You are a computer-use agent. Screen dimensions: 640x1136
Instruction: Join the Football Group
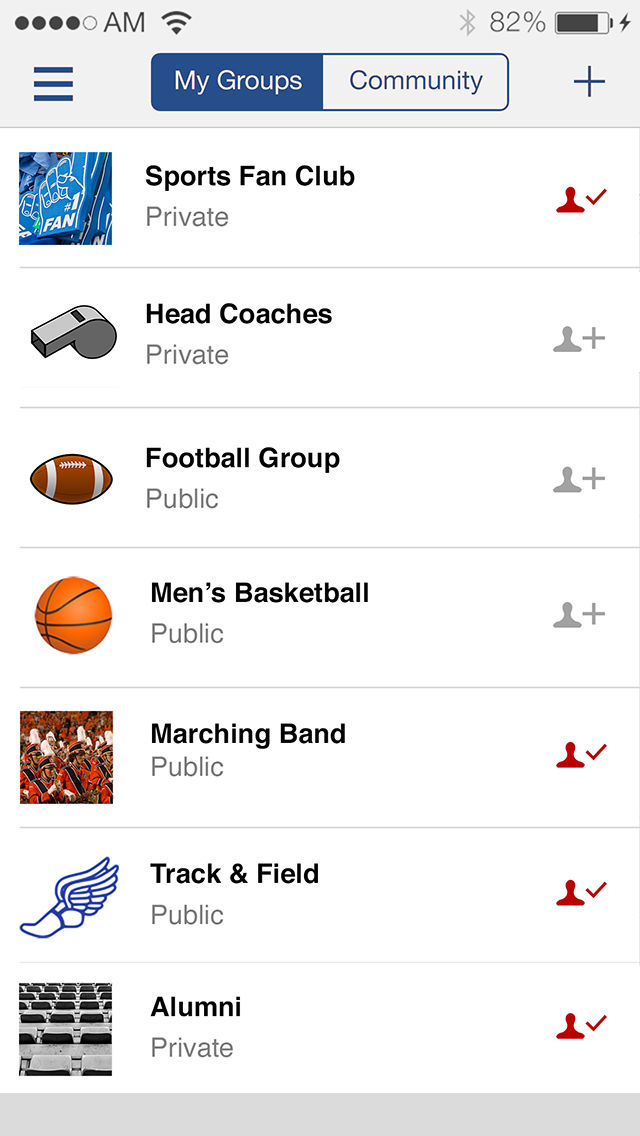(x=579, y=479)
